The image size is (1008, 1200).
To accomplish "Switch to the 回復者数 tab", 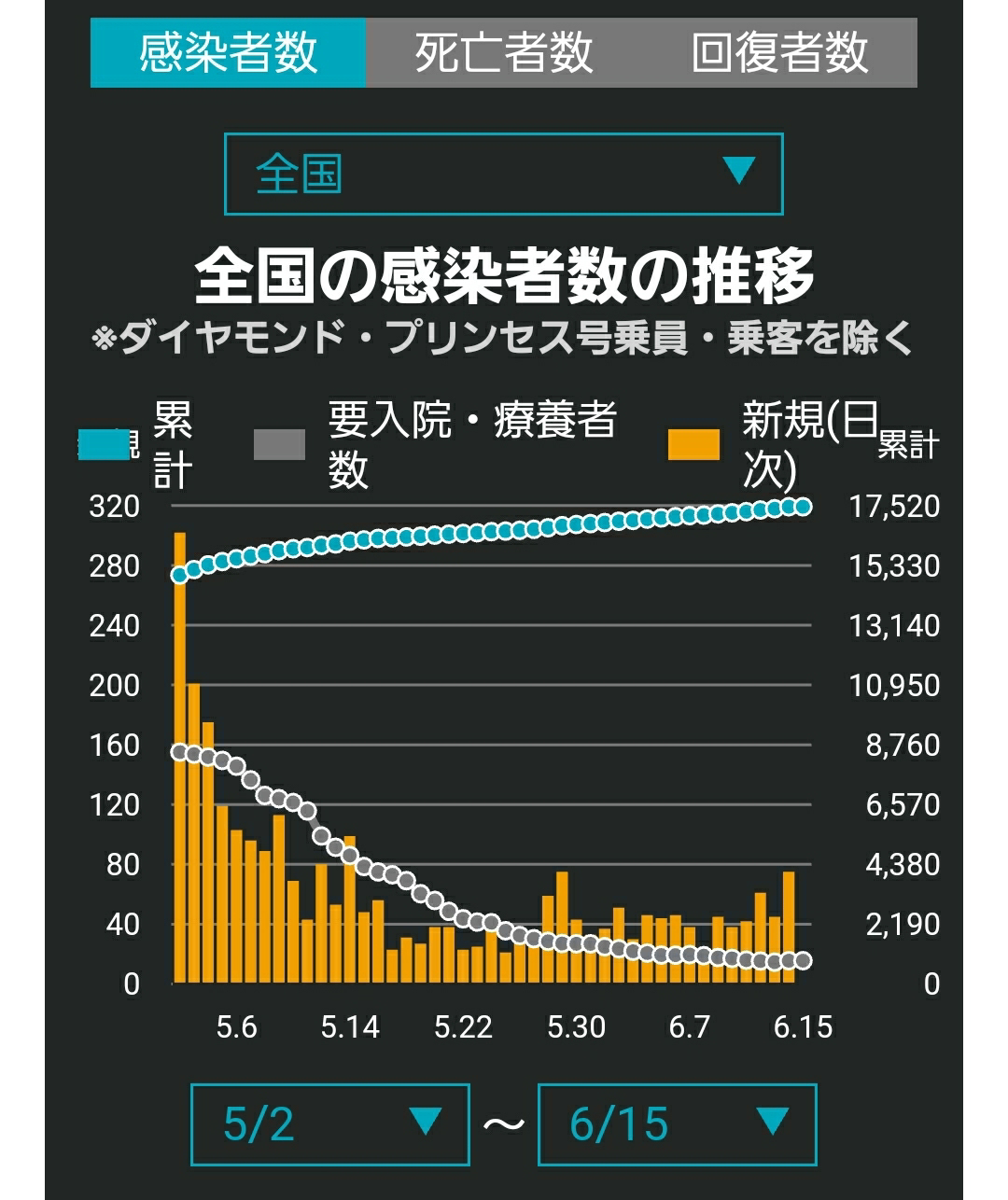I will click(779, 52).
